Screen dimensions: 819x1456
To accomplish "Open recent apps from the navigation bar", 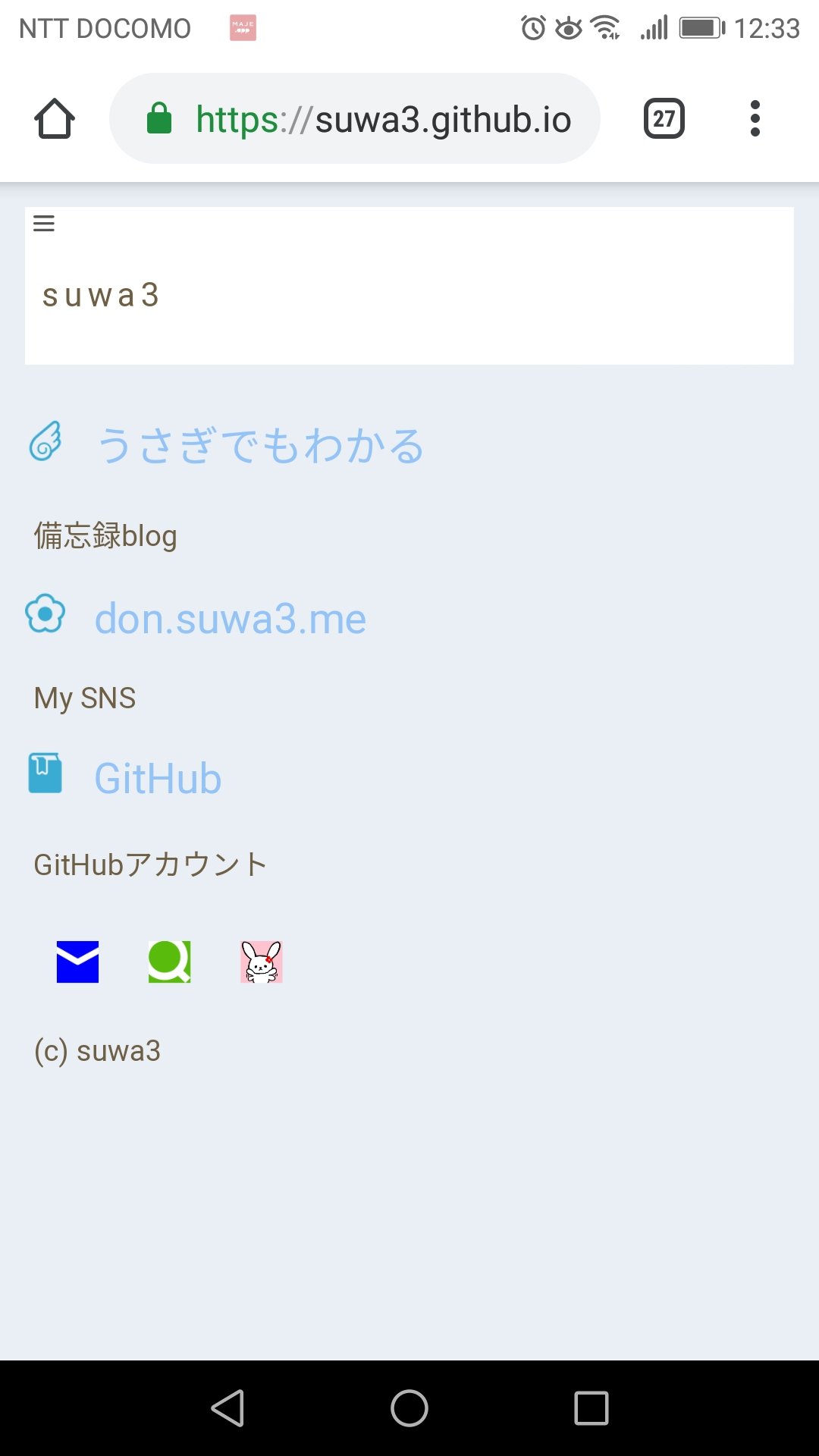I will click(x=591, y=1408).
